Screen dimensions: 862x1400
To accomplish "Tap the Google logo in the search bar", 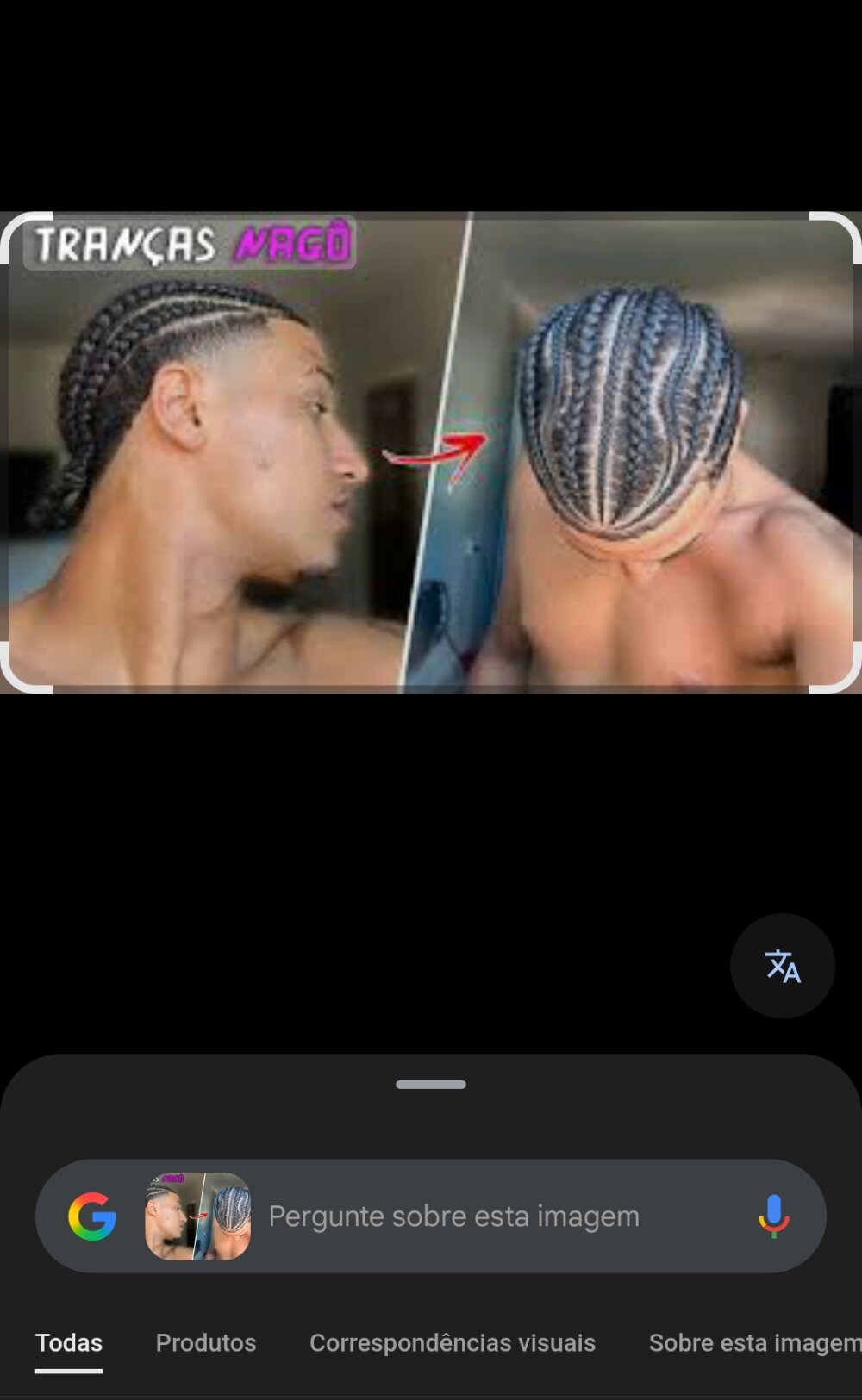I will (92, 1216).
